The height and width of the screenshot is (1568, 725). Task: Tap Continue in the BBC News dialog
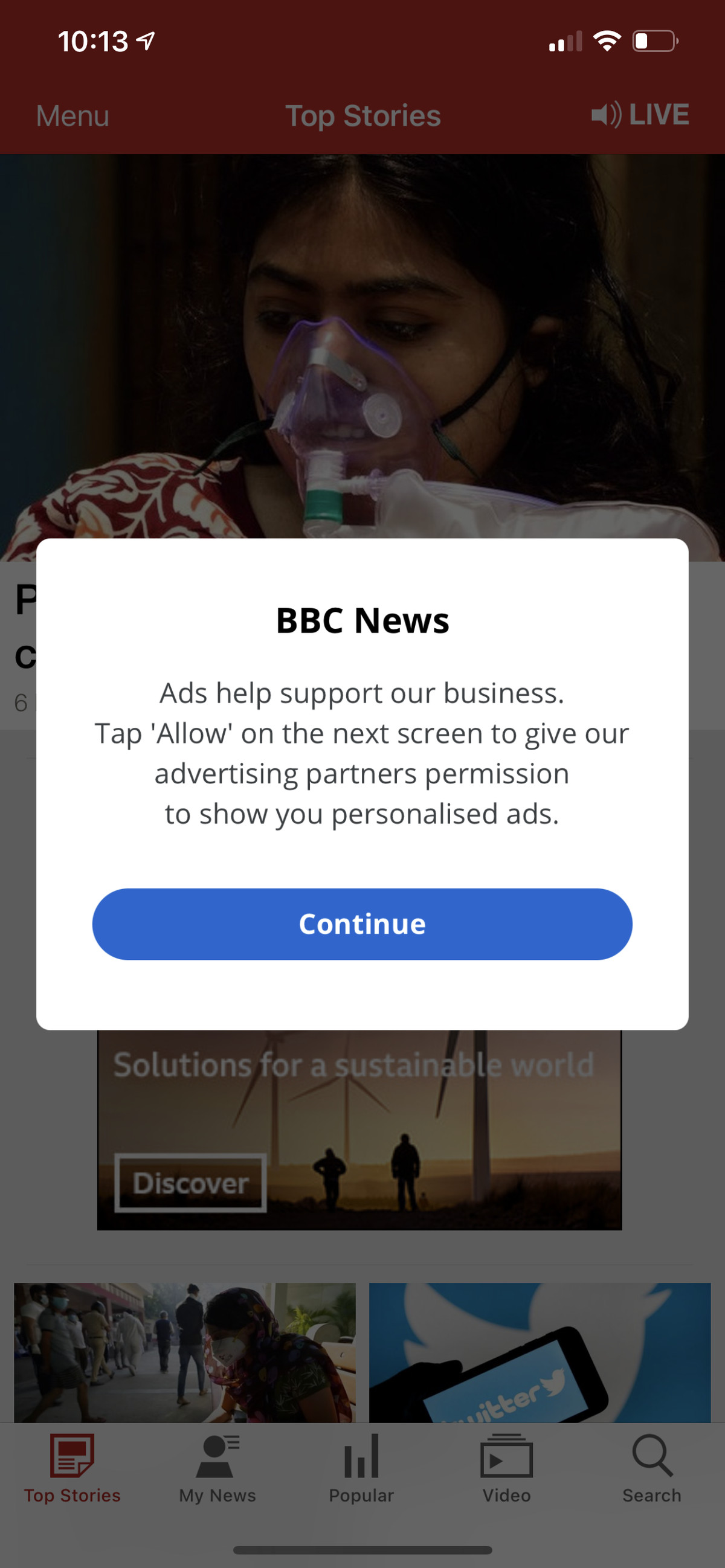click(x=362, y=924)
